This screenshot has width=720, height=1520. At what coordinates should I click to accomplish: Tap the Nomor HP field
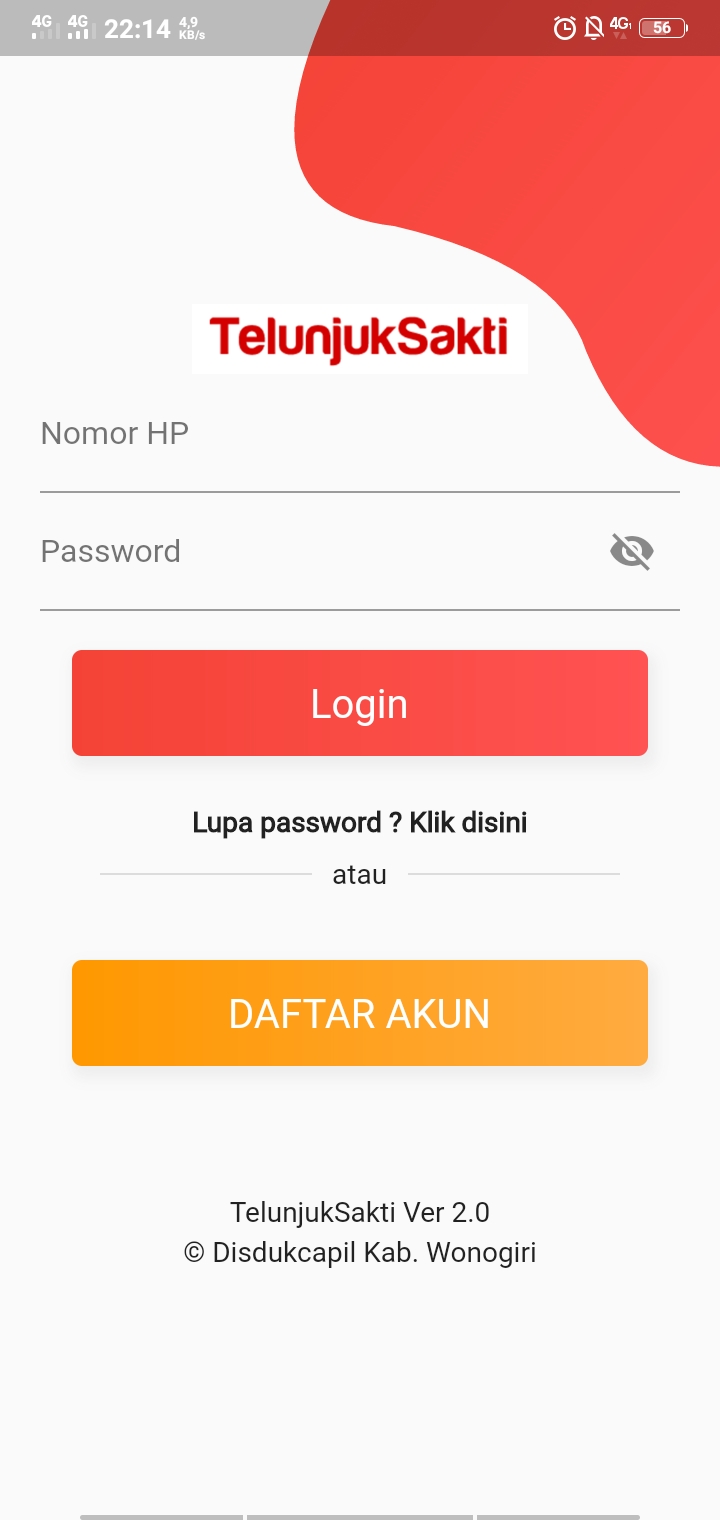pos(359,445)
